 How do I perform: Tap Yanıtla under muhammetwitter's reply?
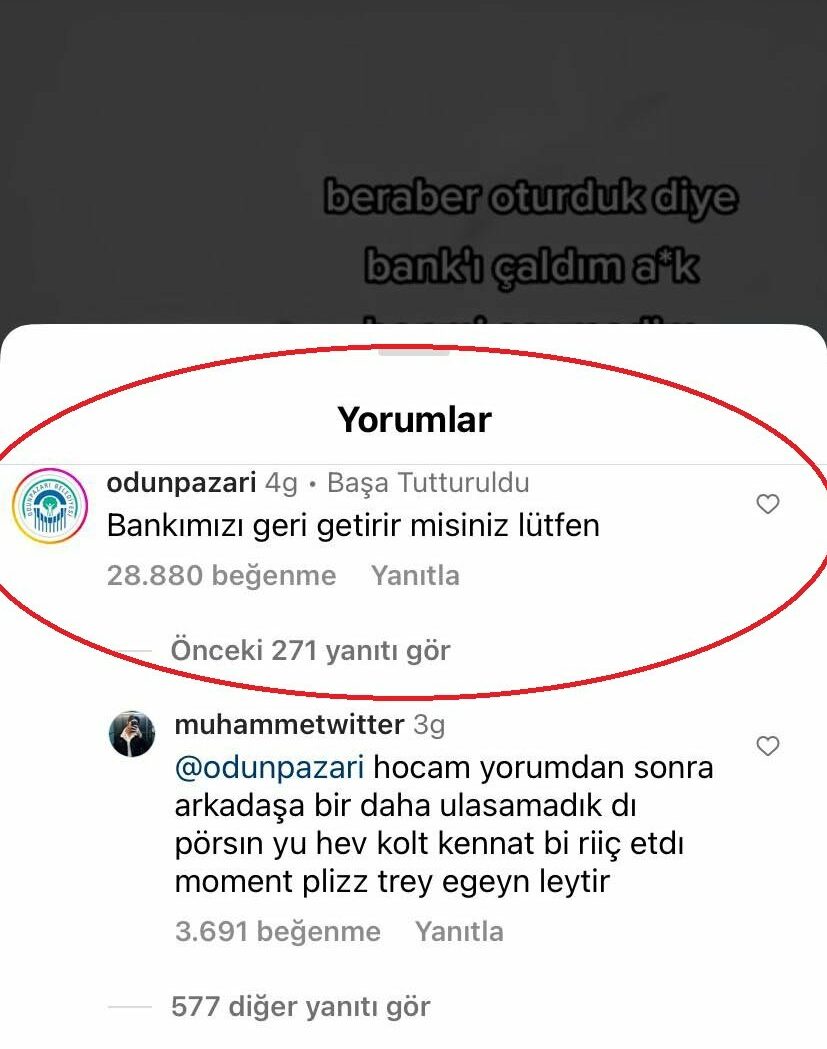[459, 932]
